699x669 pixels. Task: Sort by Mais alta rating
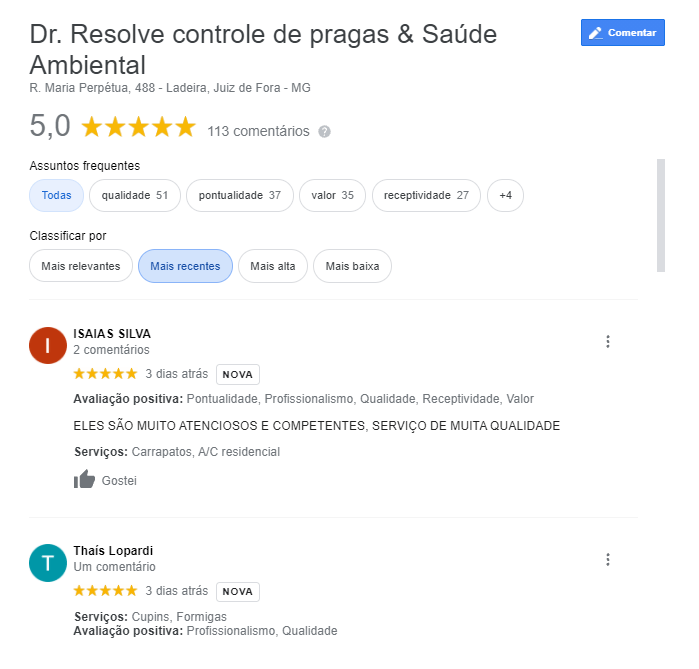[x=272, y=266]
